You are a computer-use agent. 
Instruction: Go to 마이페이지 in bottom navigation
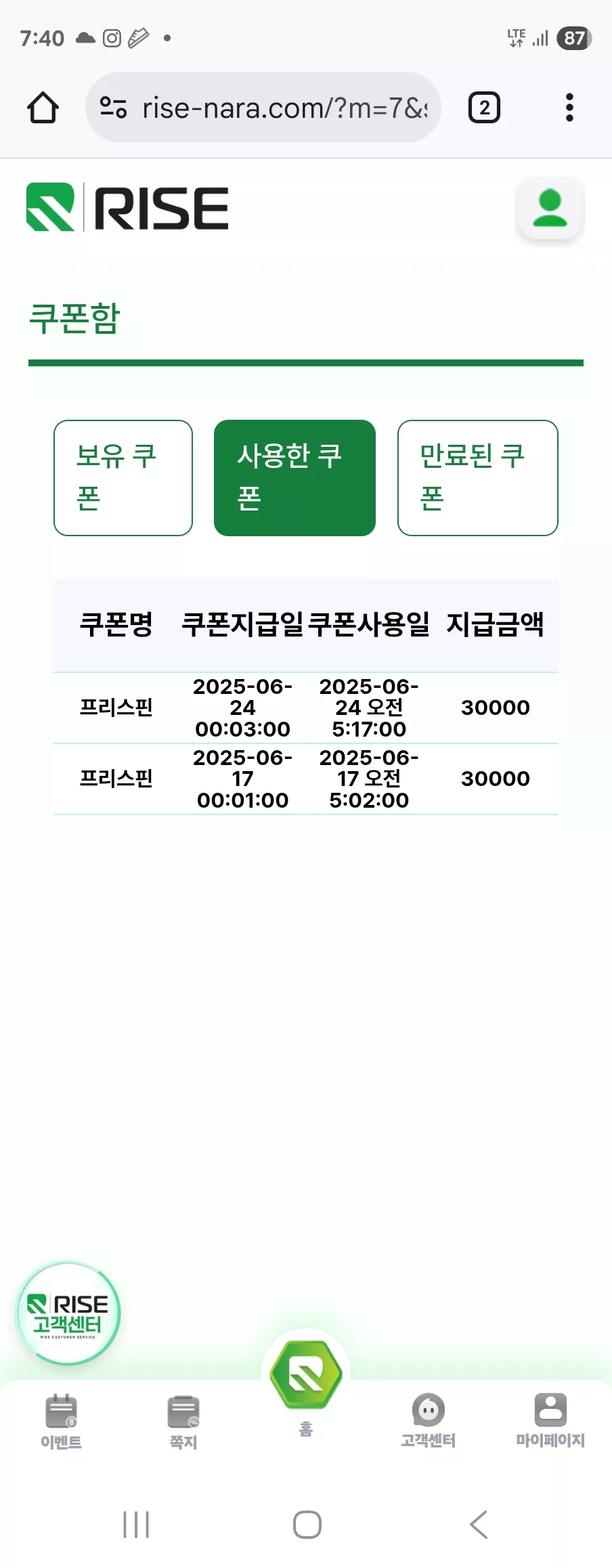[550, 1420]
